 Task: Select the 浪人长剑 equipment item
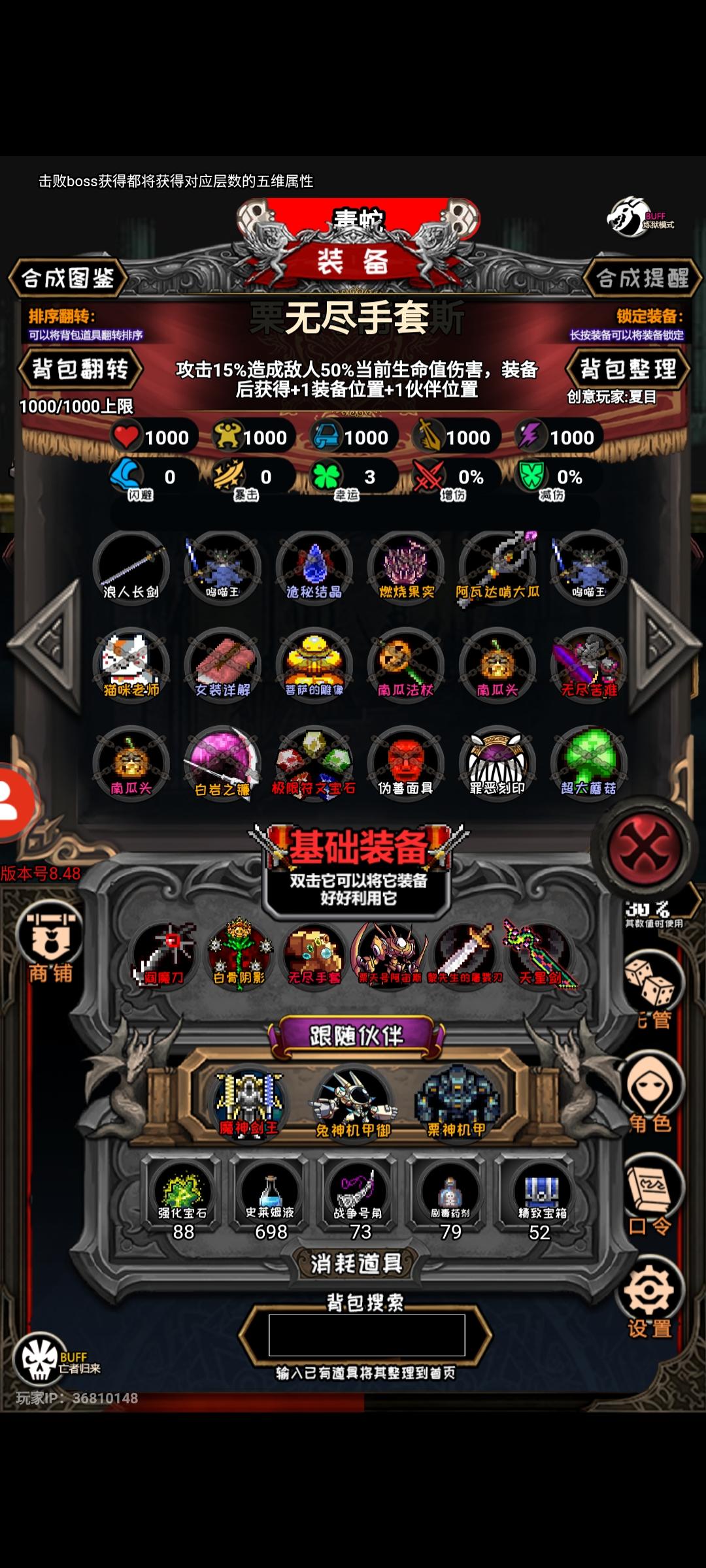point(131,568)
